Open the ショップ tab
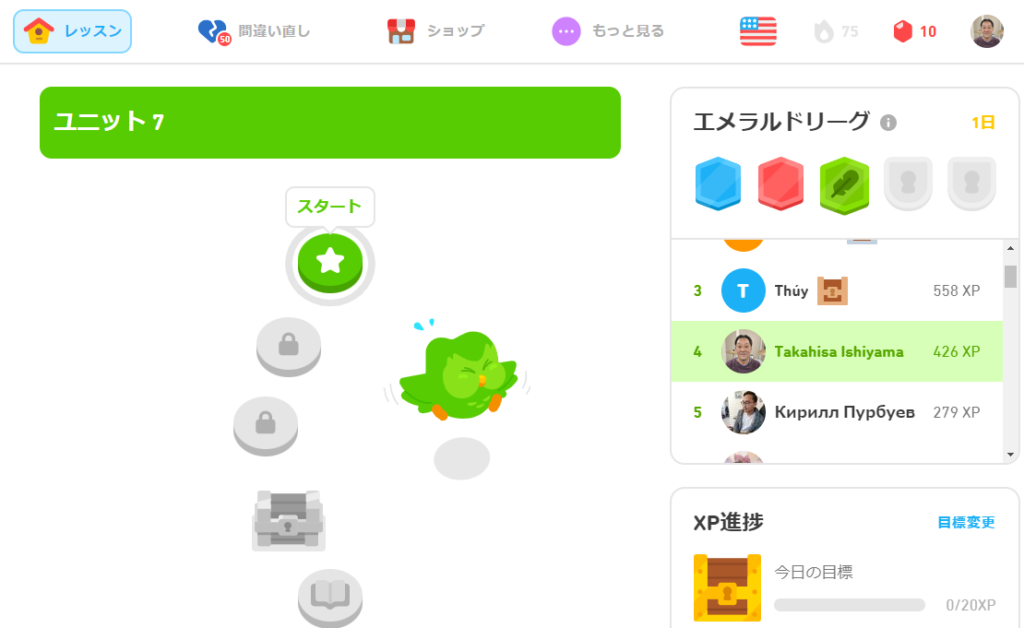Viewport: 1024px width, 628px height. [x=435, y=31]
